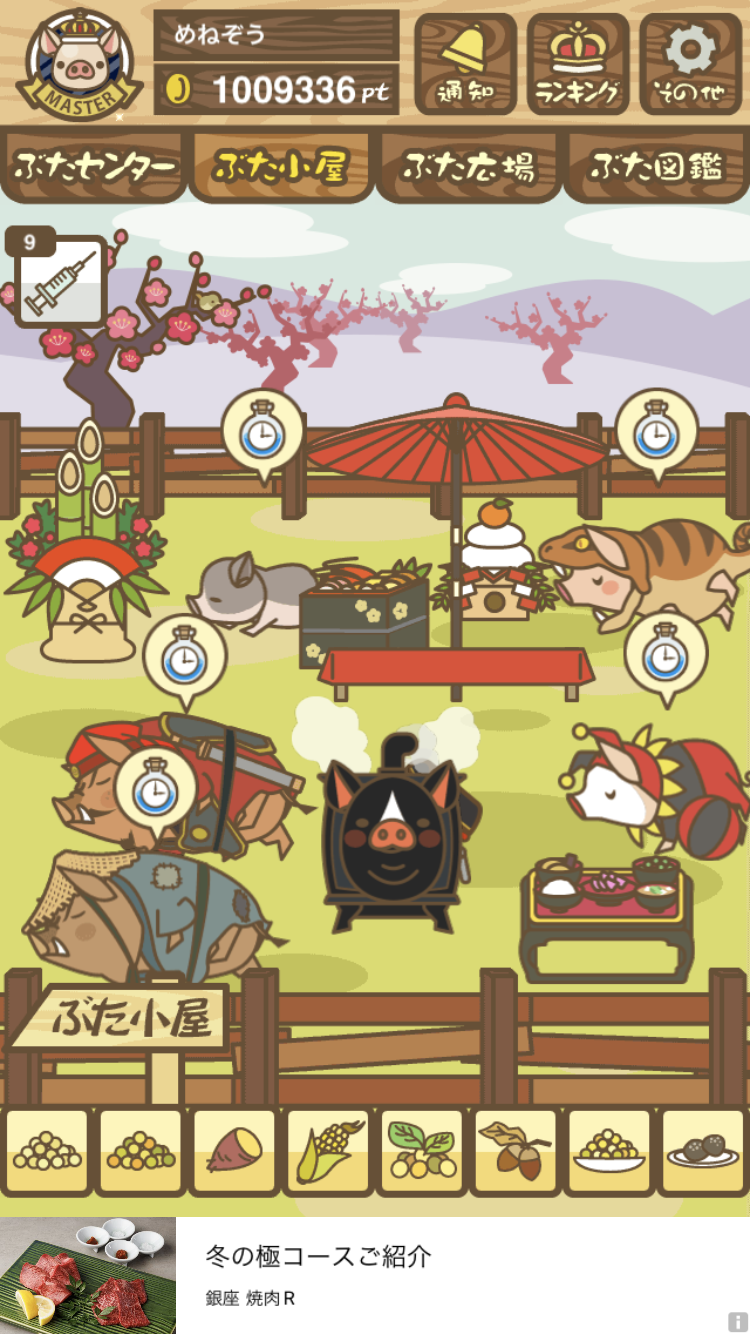
Task: Open the 通知 notifications bell
Action: [465, 63]
